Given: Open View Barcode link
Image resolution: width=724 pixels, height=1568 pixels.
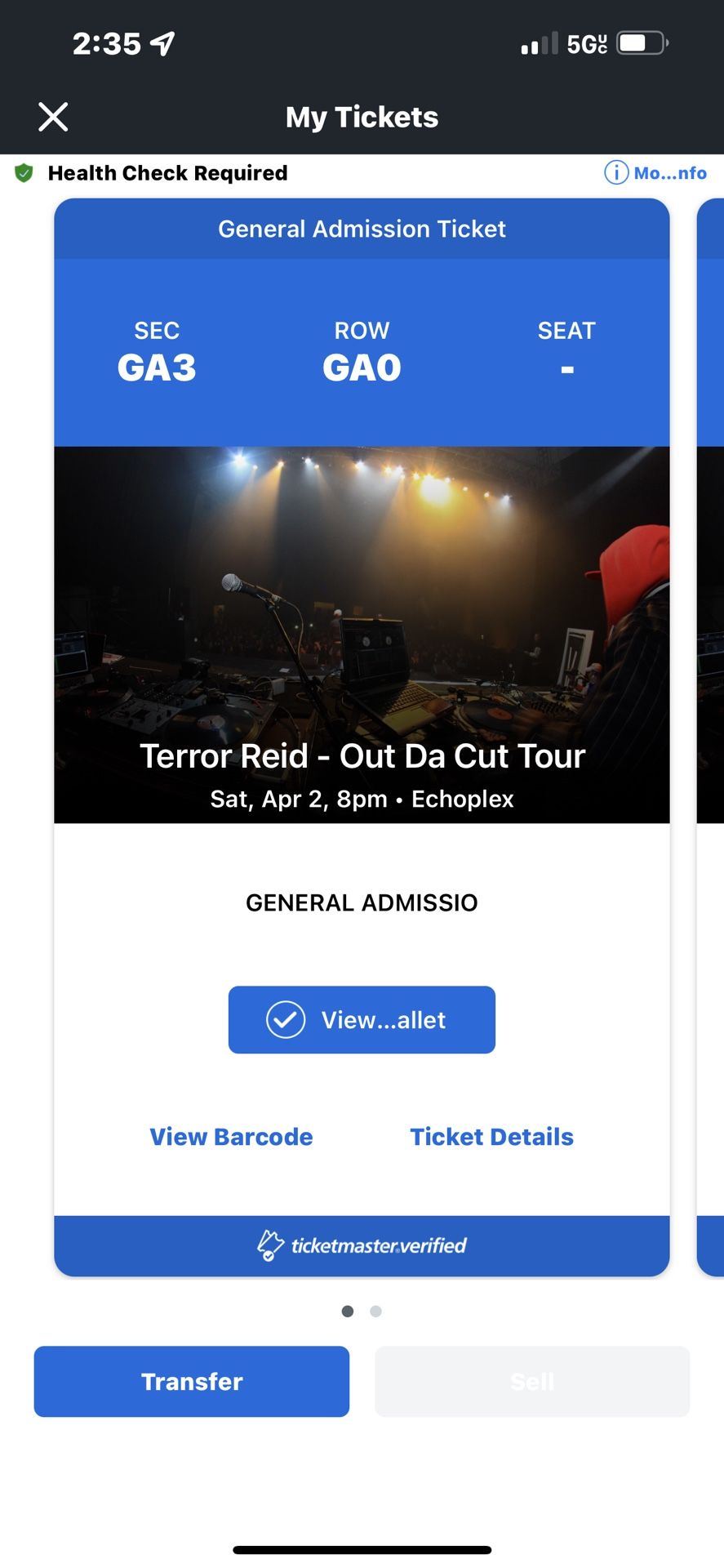Looking at the screenshot, I should (230, 1136).
